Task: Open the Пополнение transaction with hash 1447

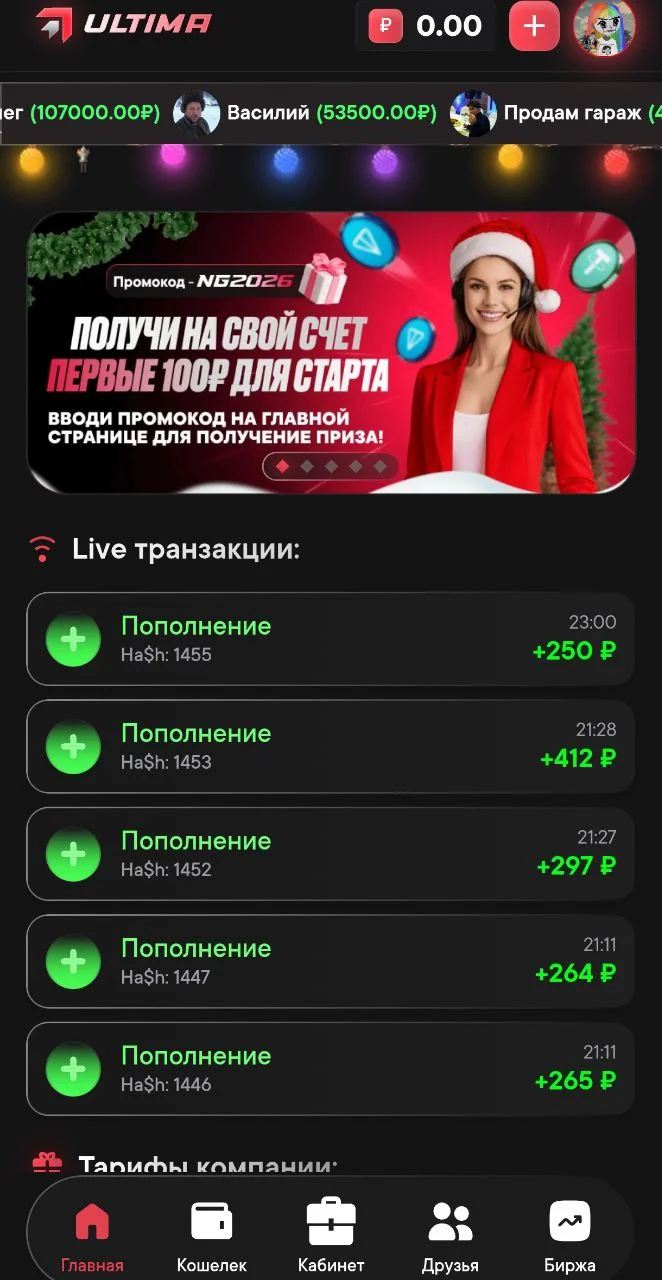Action: [331, 961]
